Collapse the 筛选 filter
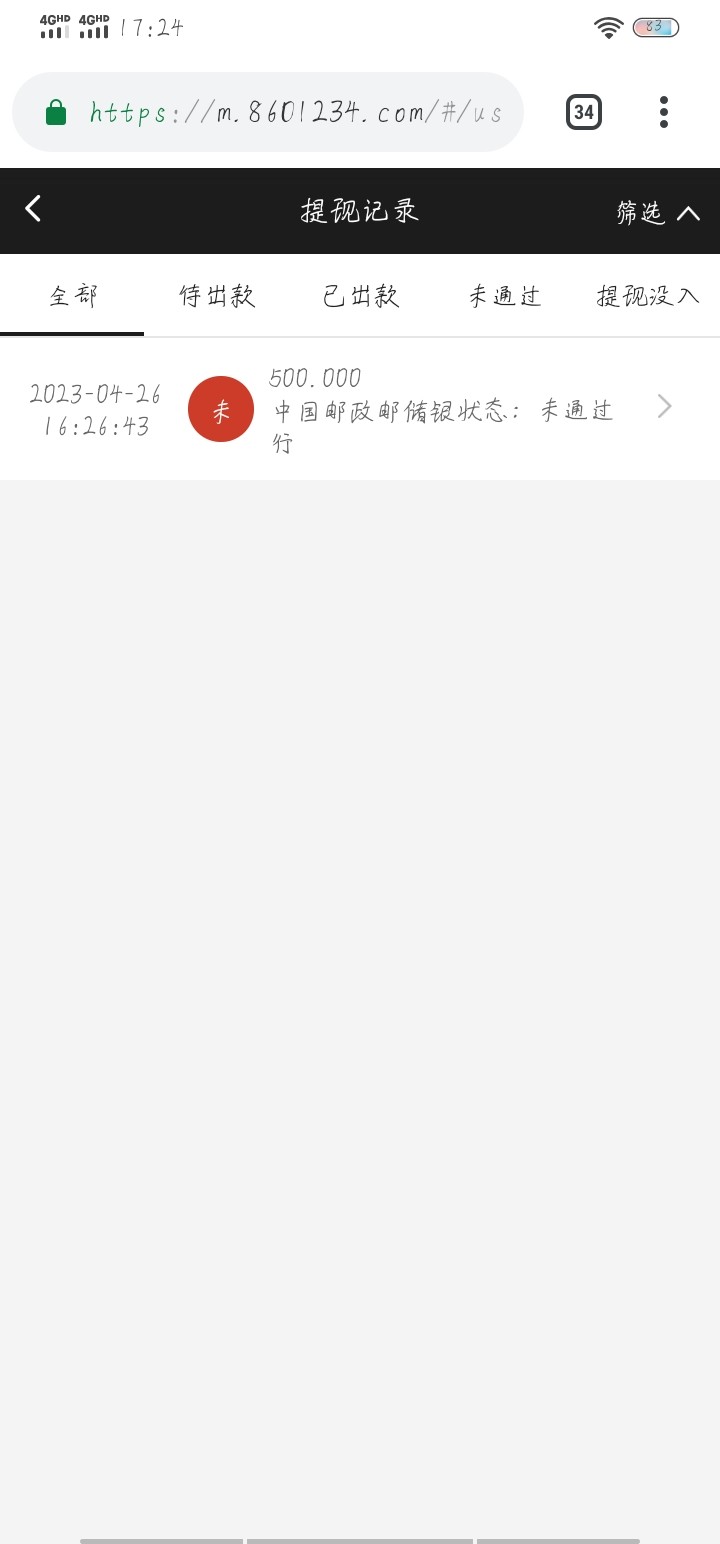 pyautogui.click(x=658, y=212)
